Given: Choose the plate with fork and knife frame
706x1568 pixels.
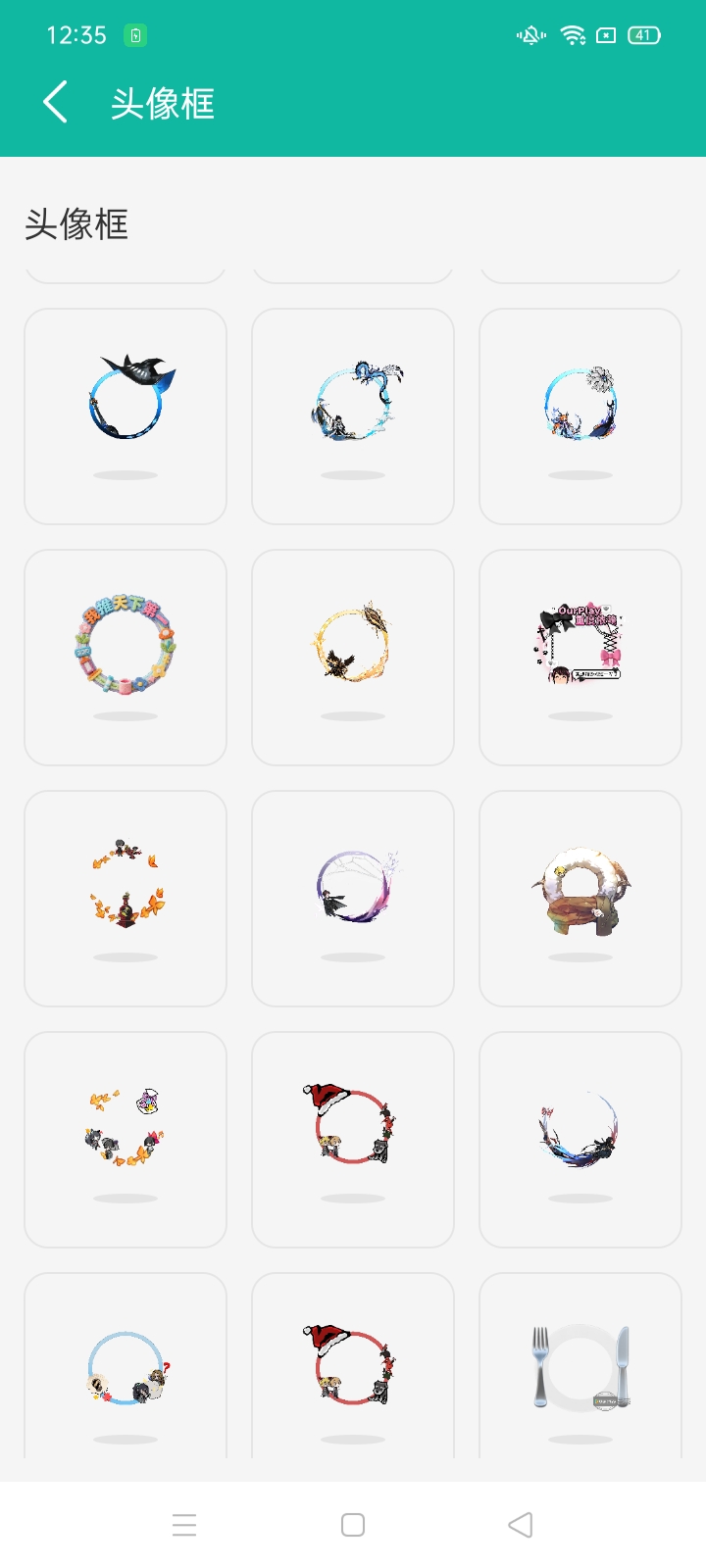Looking at the screenshot, I should (580, 1370).
